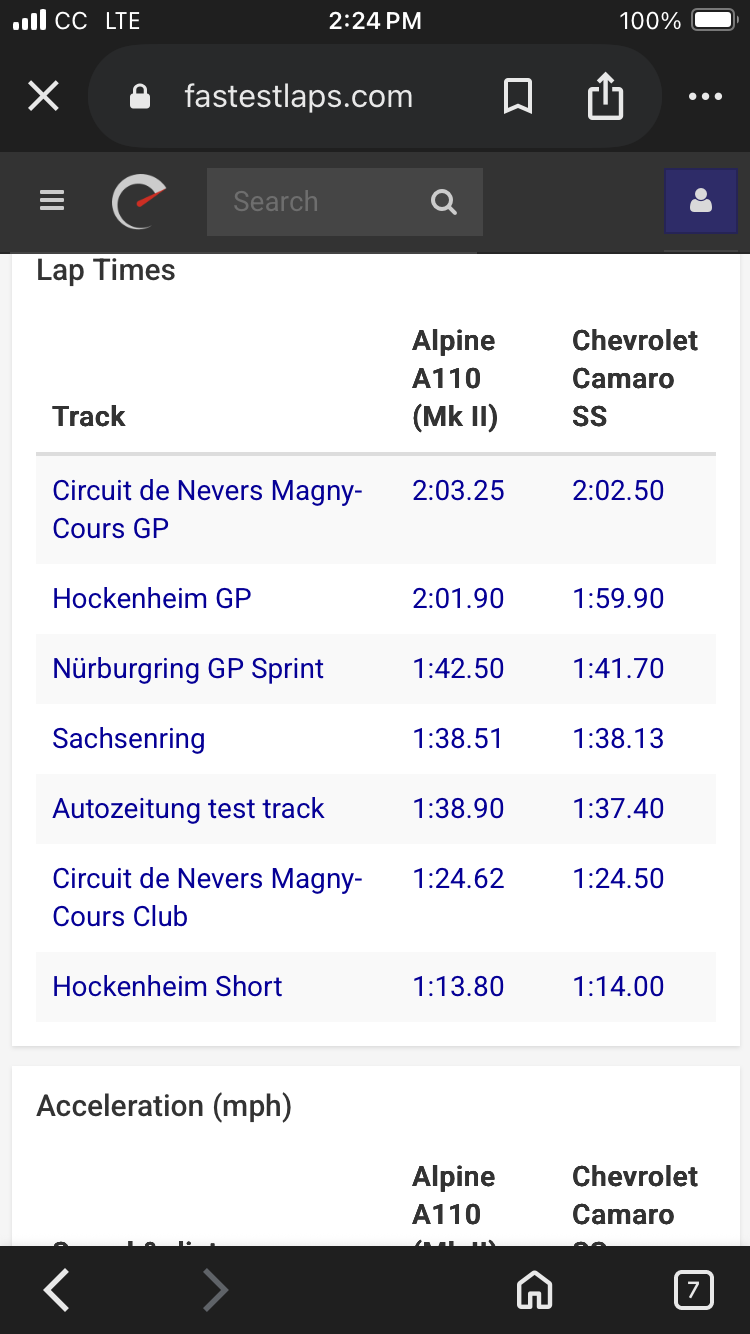Open the Hockenheim GP track link
Screen dimensions: 750x1334
(152, 598)
